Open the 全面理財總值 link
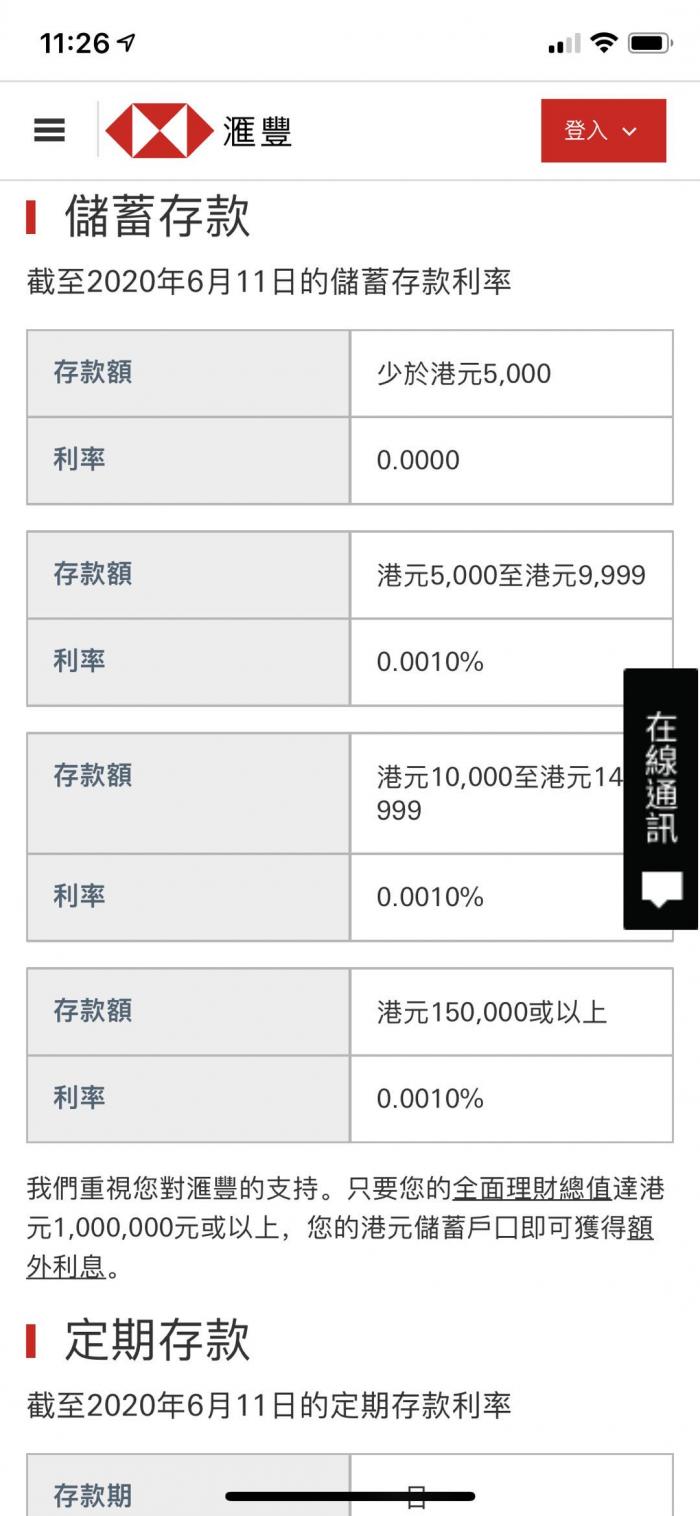 click(x=531, y=1189)
